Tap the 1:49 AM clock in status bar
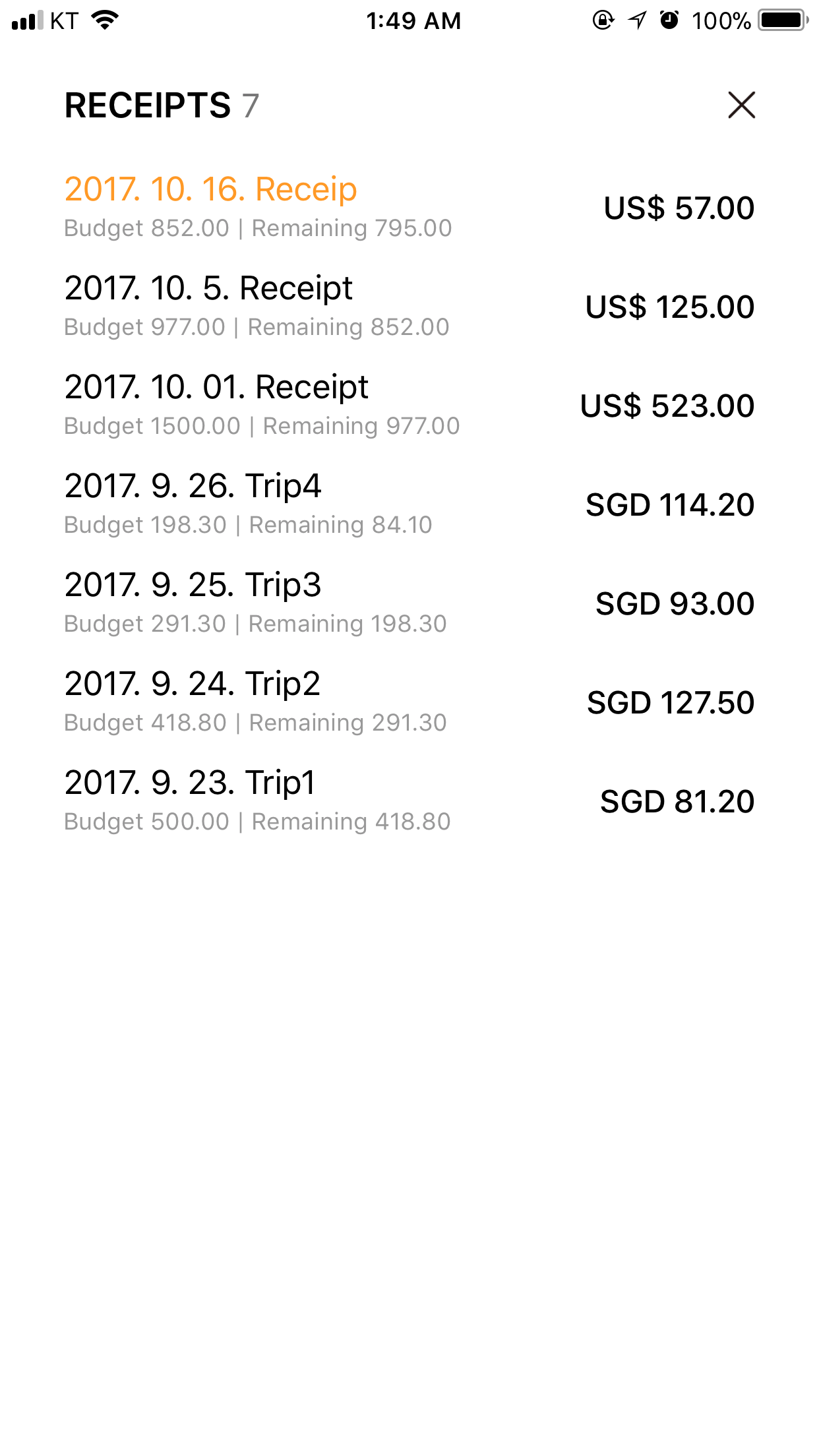Viewport: 819px width, 1456px height. click(x=414, y=20)
